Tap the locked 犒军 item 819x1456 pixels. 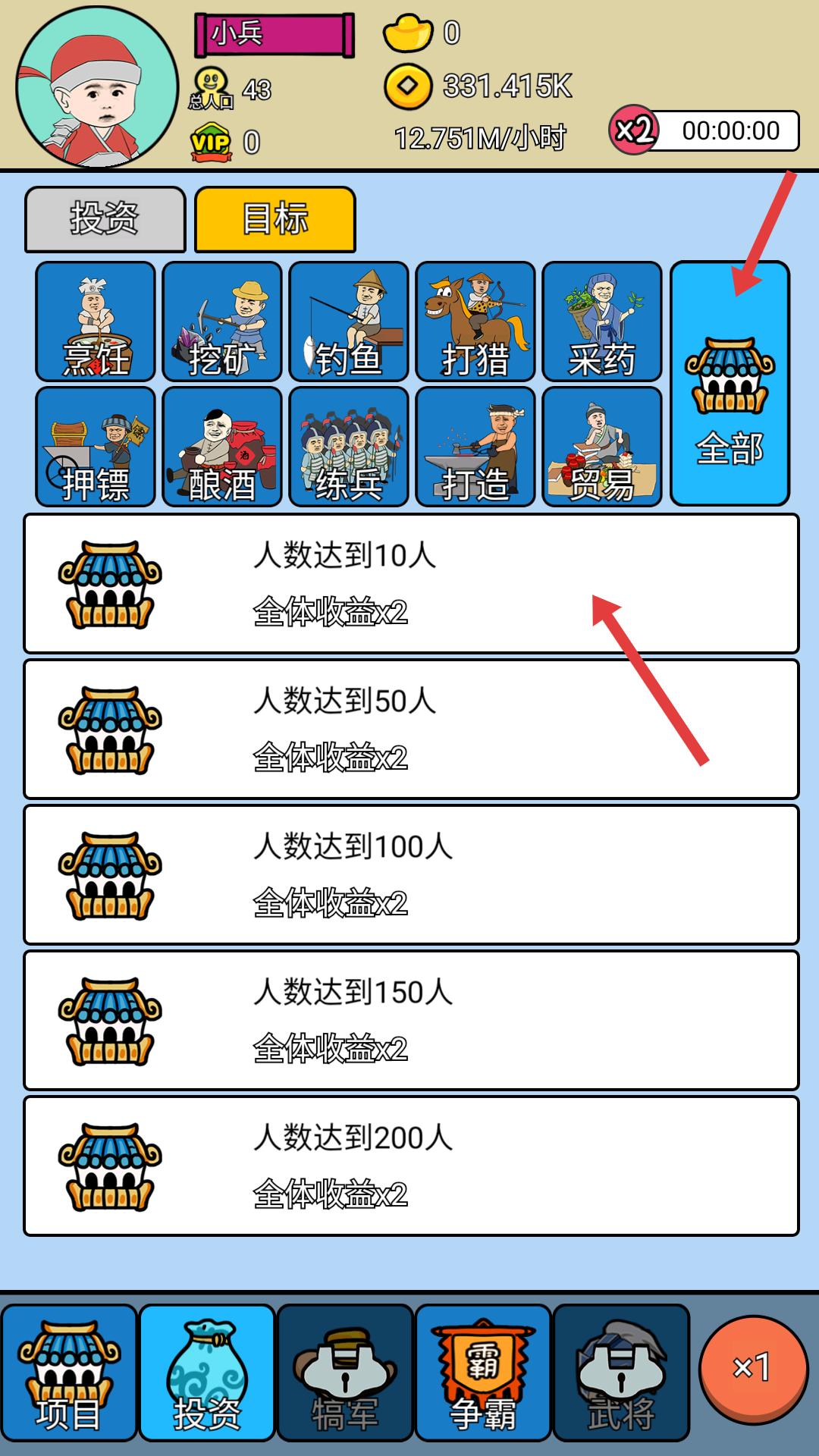pyautogui.click(x=345, y=1373)
